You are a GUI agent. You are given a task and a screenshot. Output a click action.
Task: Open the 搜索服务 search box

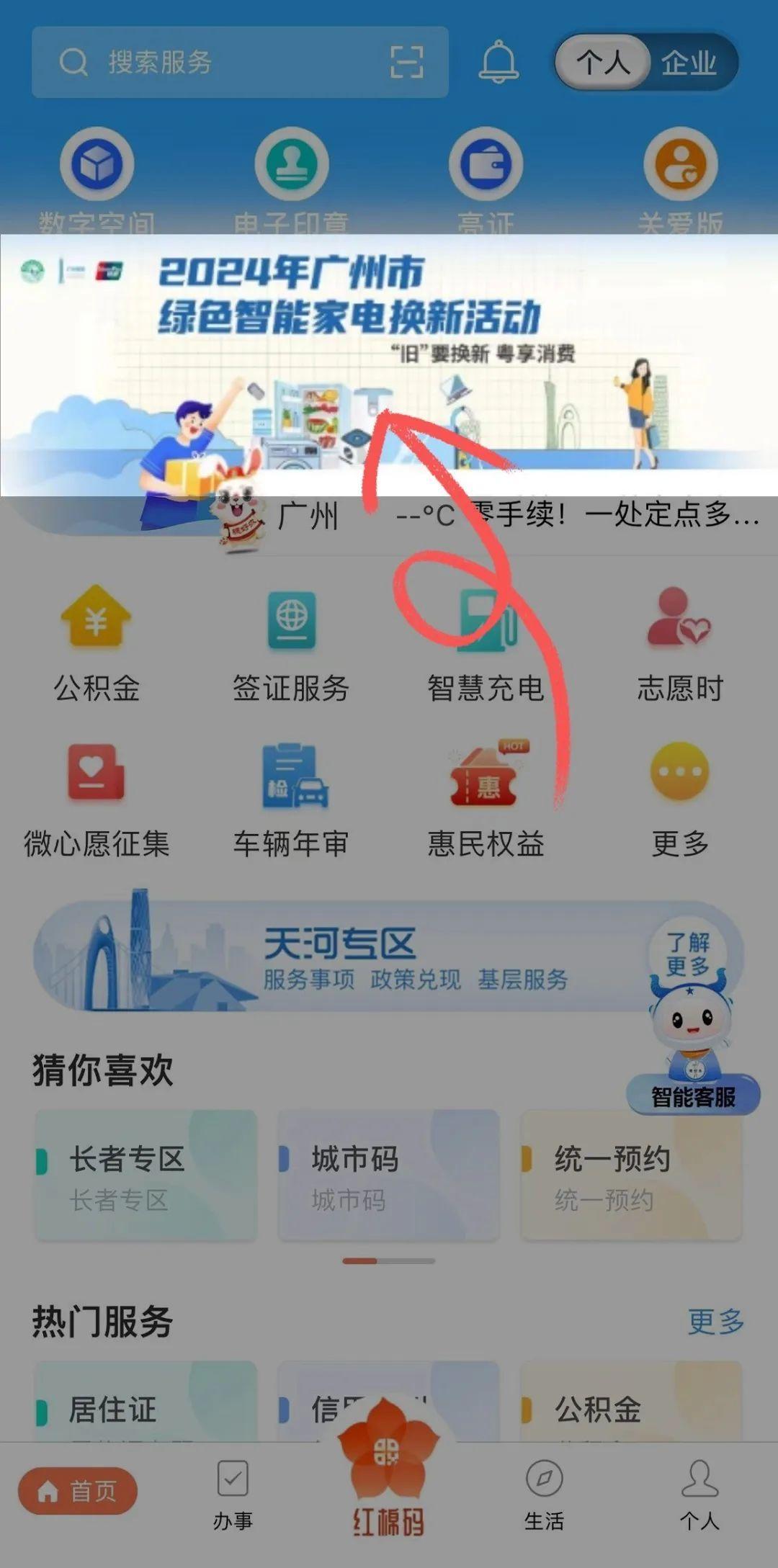coord(216,63)
